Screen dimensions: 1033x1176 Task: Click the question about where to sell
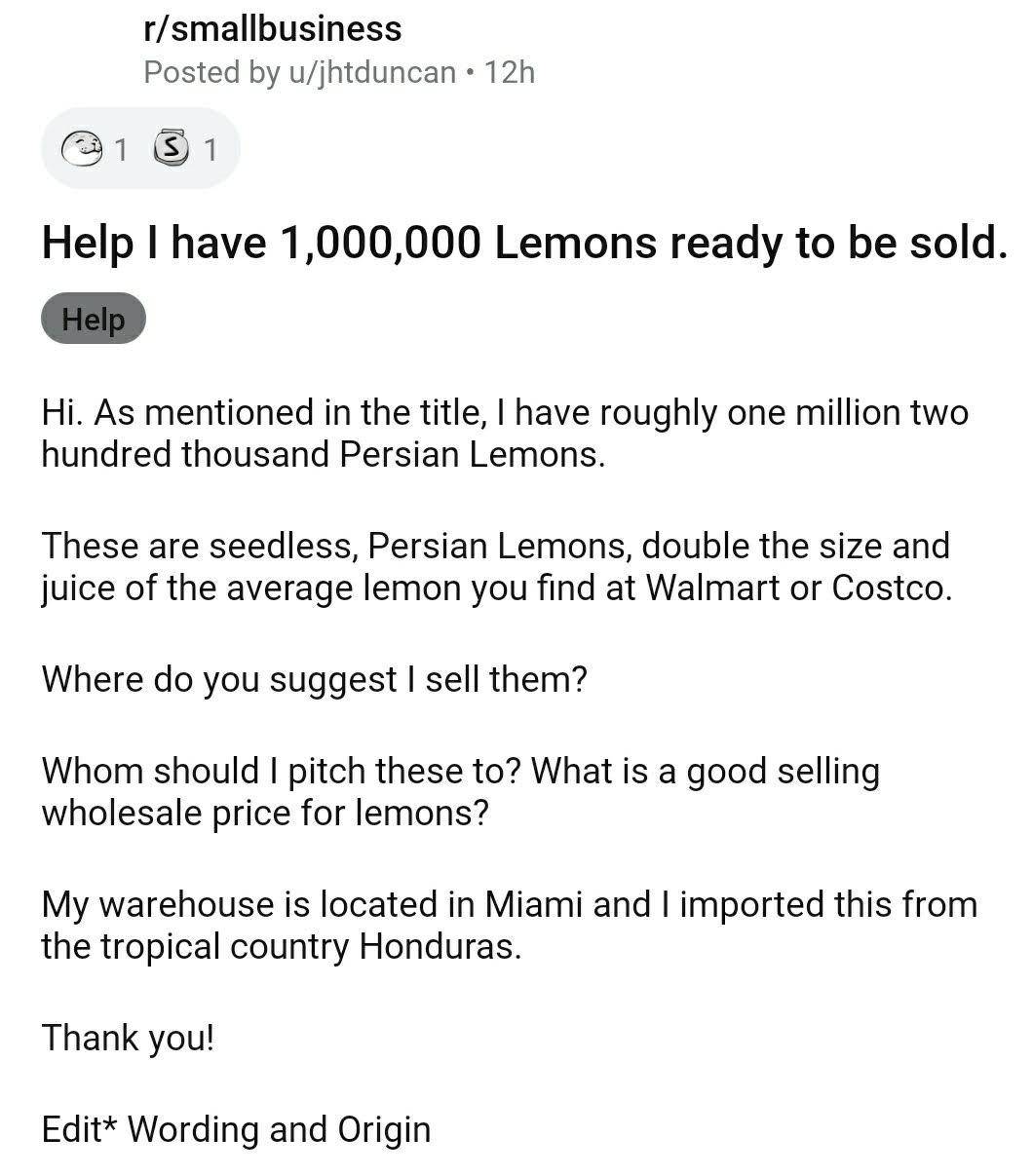[314, 679]
